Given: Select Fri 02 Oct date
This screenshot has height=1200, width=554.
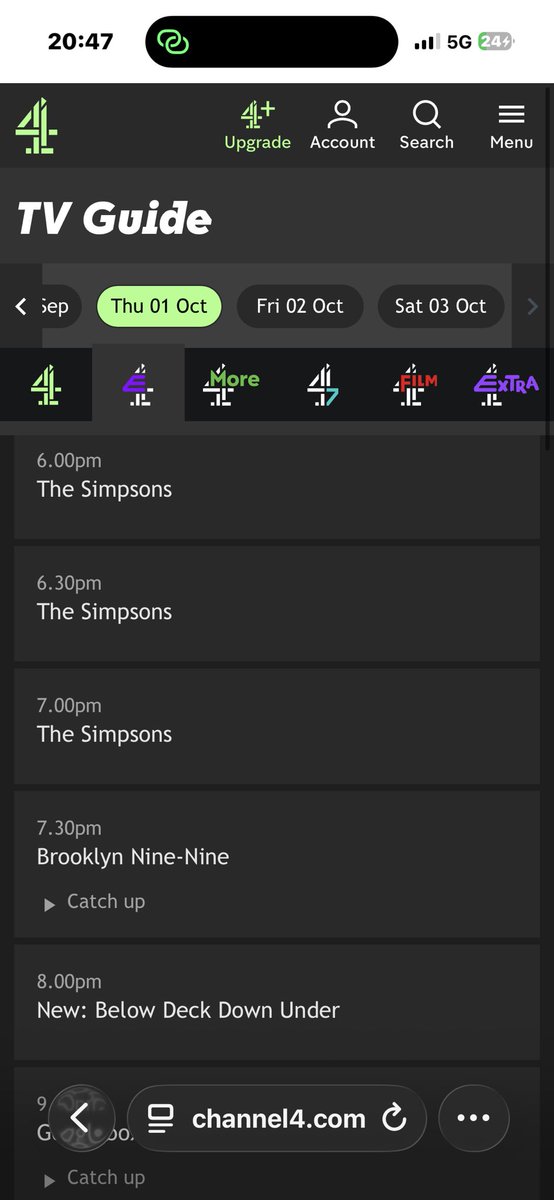Looking at the screenshot, I should [x=299, y=306].
